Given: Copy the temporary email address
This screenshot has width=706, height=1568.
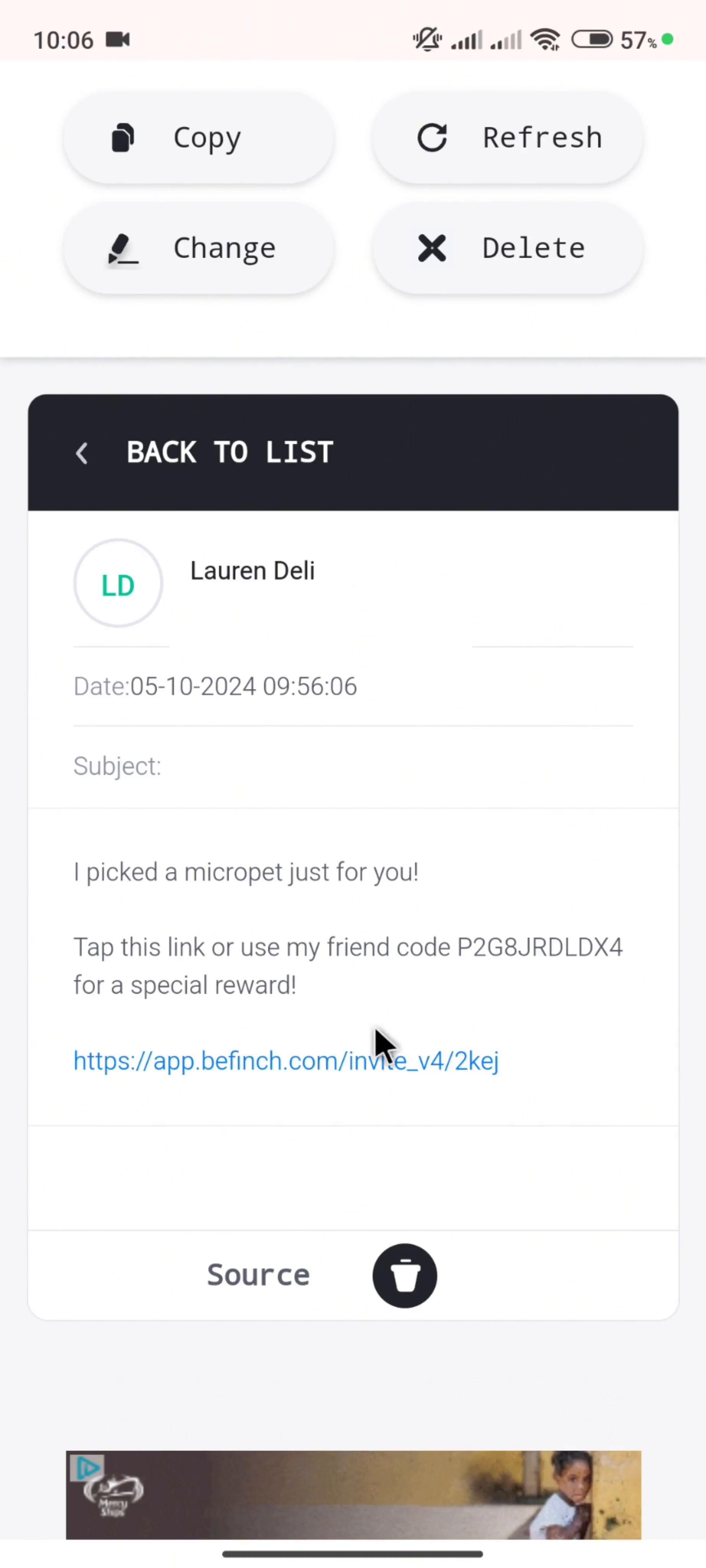Looking at the screenshot, I should (x=198, y=138).
